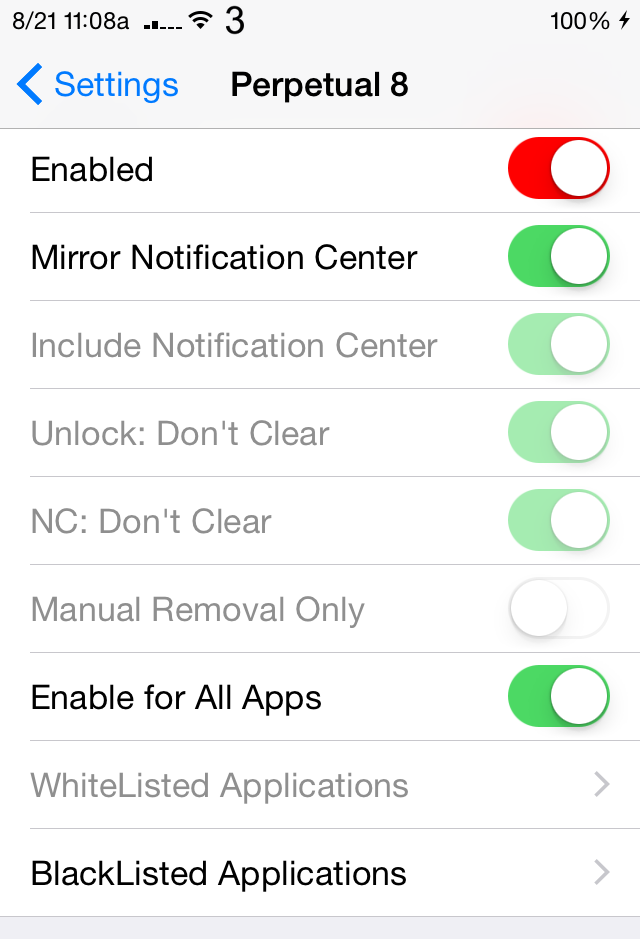The image size is (640, 939).
Task: Enable Manual Removal Only
Action: pos(558,609)
